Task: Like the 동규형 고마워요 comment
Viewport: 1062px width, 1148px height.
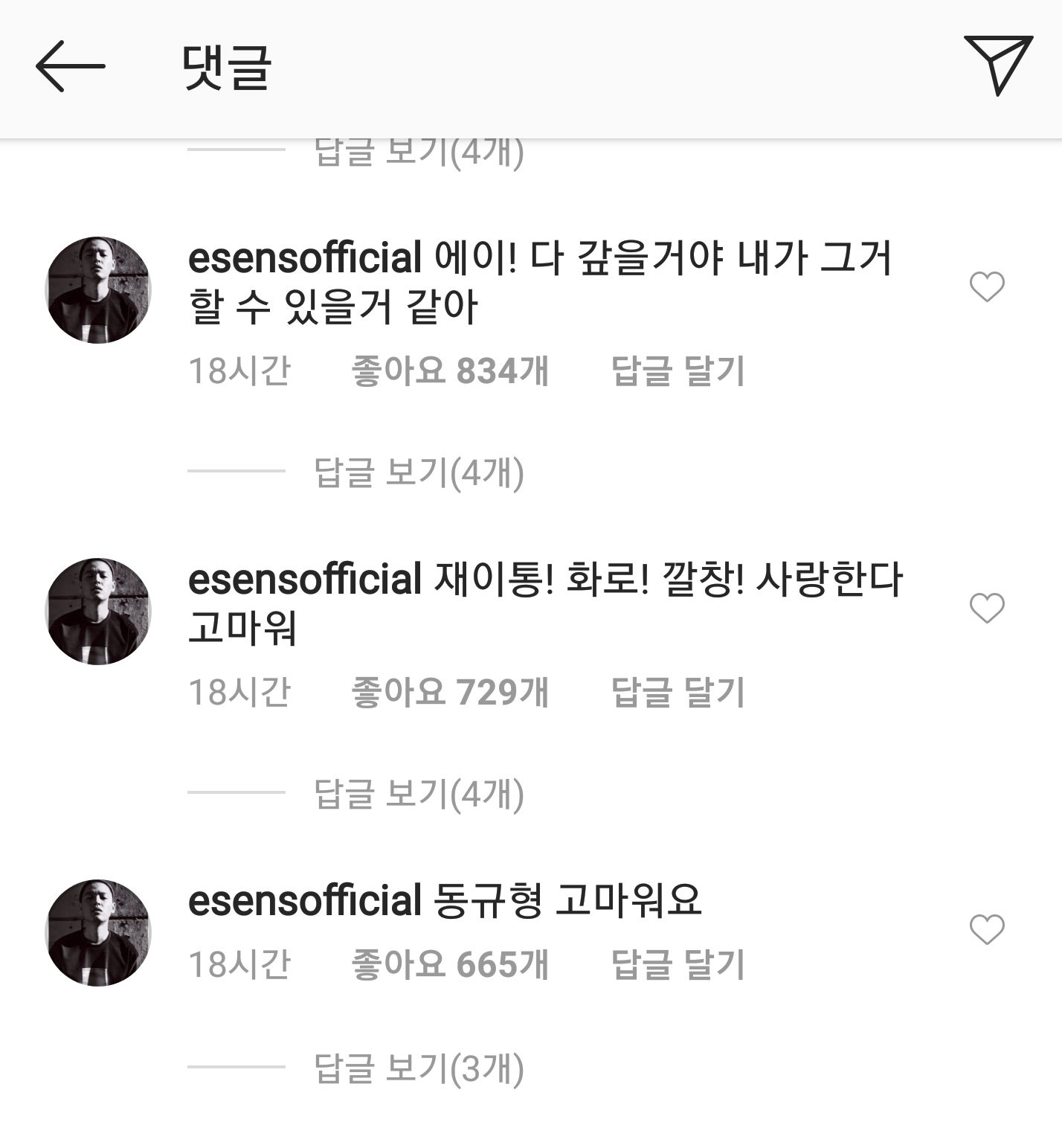Action: coord(987,930)
